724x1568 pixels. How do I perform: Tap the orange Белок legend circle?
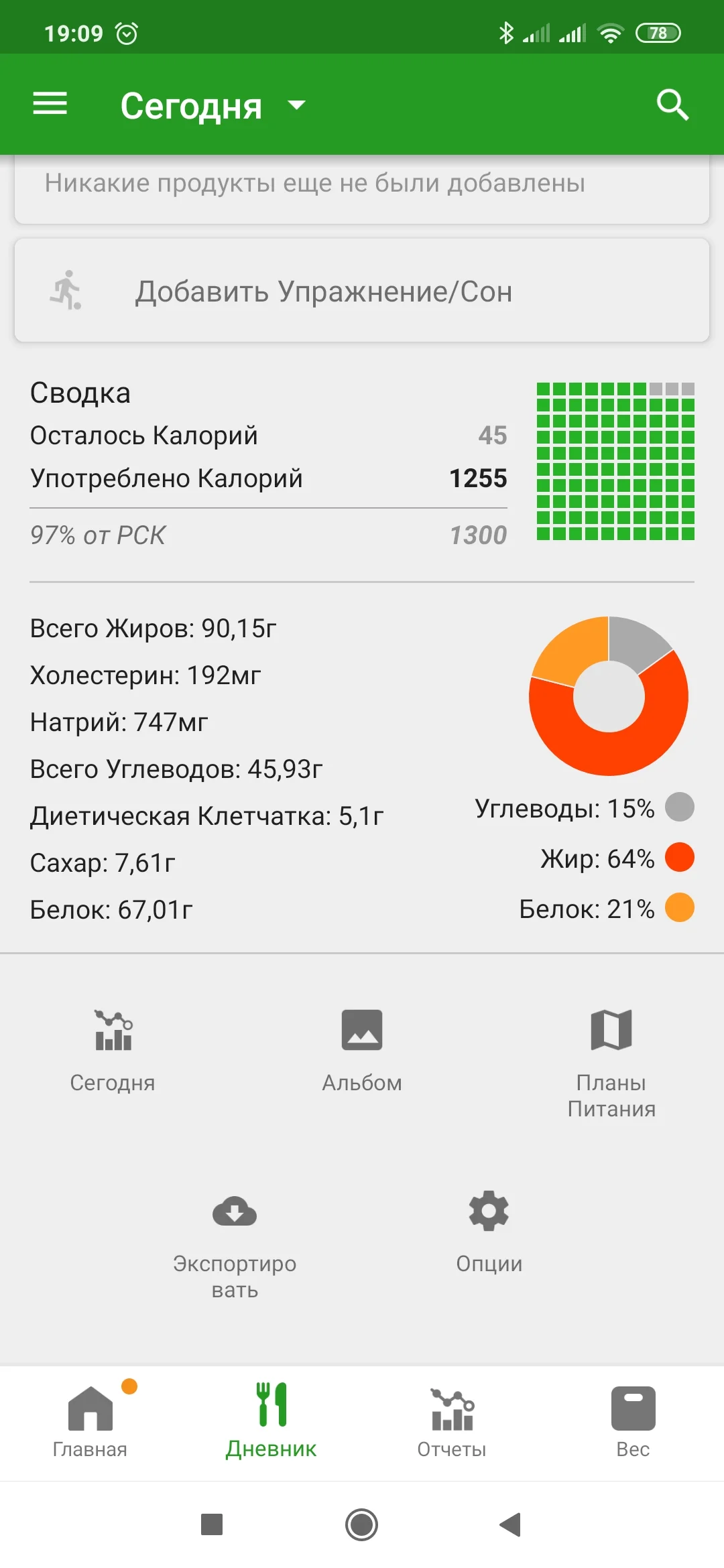(x=679, y=909)
